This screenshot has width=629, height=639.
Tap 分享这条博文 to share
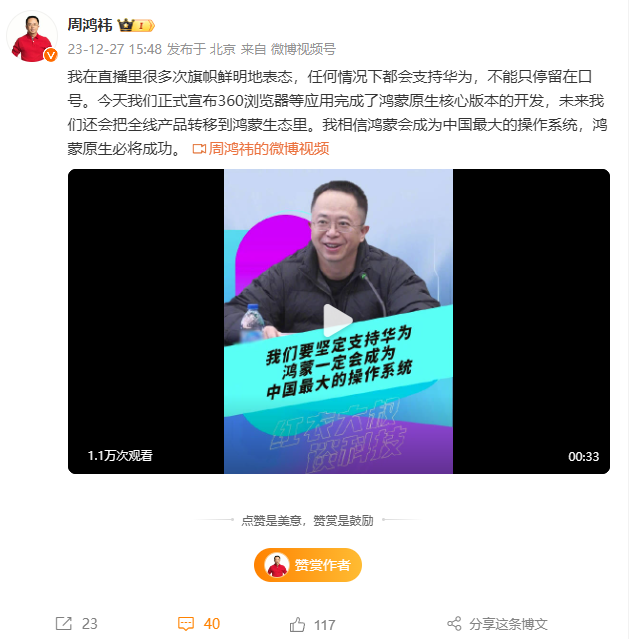[x=497, y=623]
